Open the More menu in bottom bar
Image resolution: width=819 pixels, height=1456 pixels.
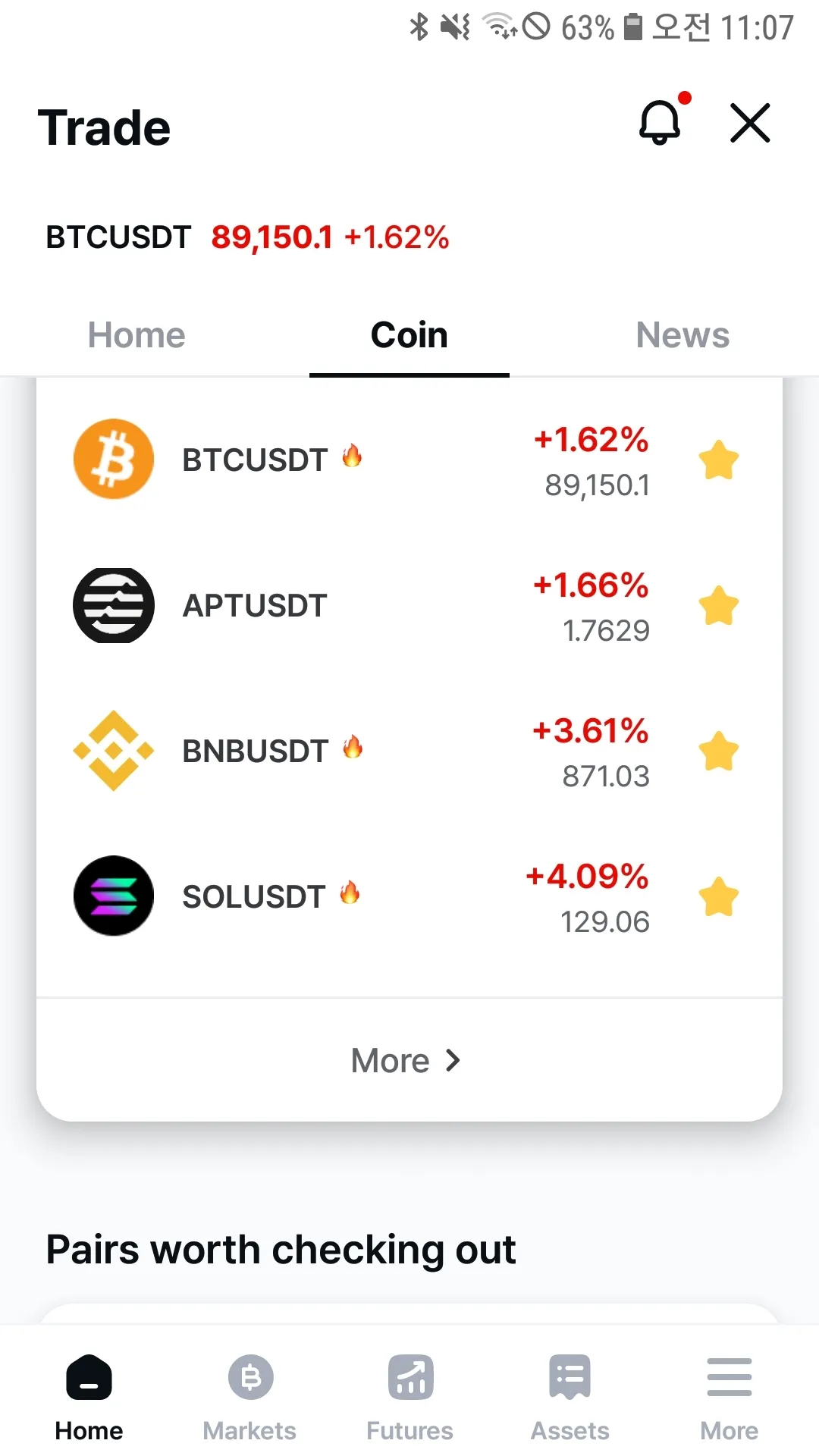(x=730, y=1397)
